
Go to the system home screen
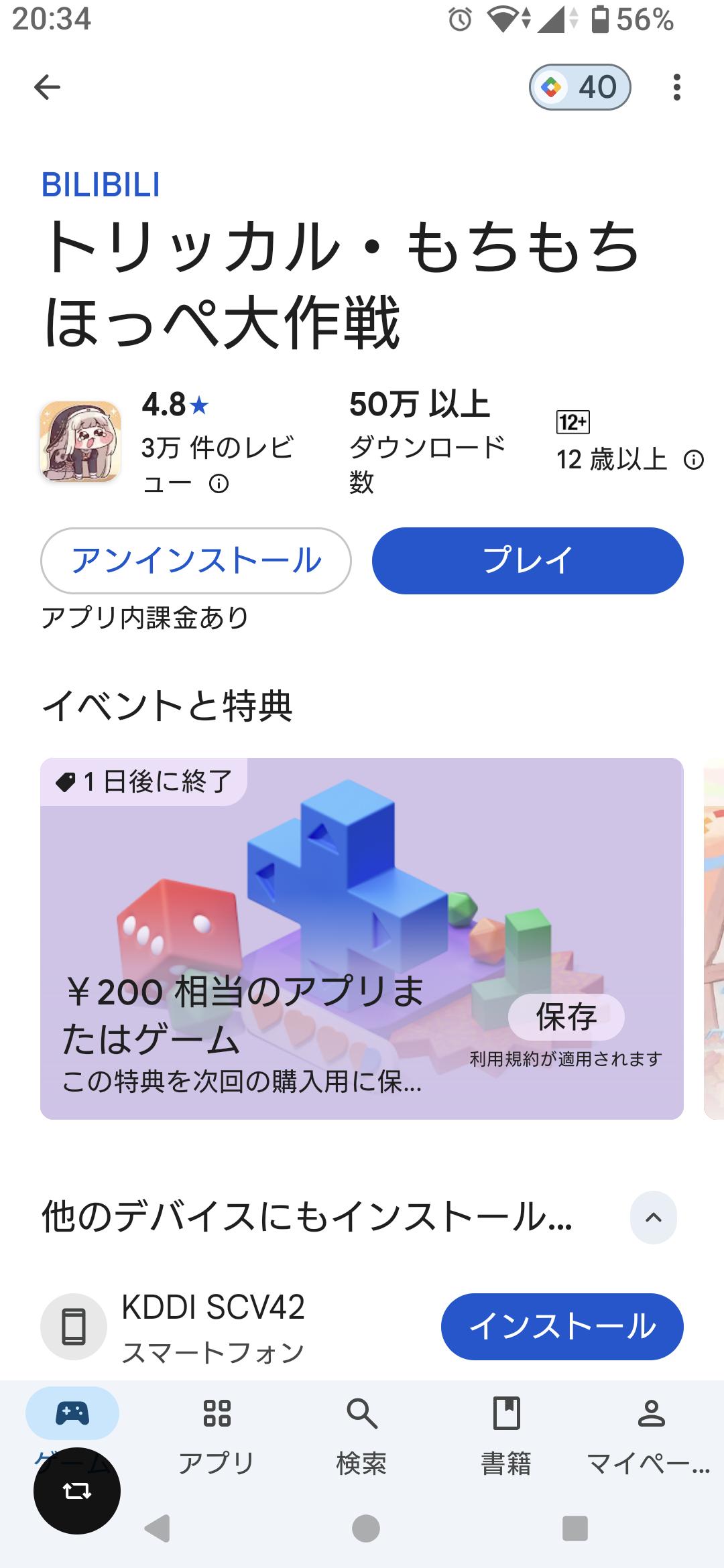click(x=365, y=1528)
